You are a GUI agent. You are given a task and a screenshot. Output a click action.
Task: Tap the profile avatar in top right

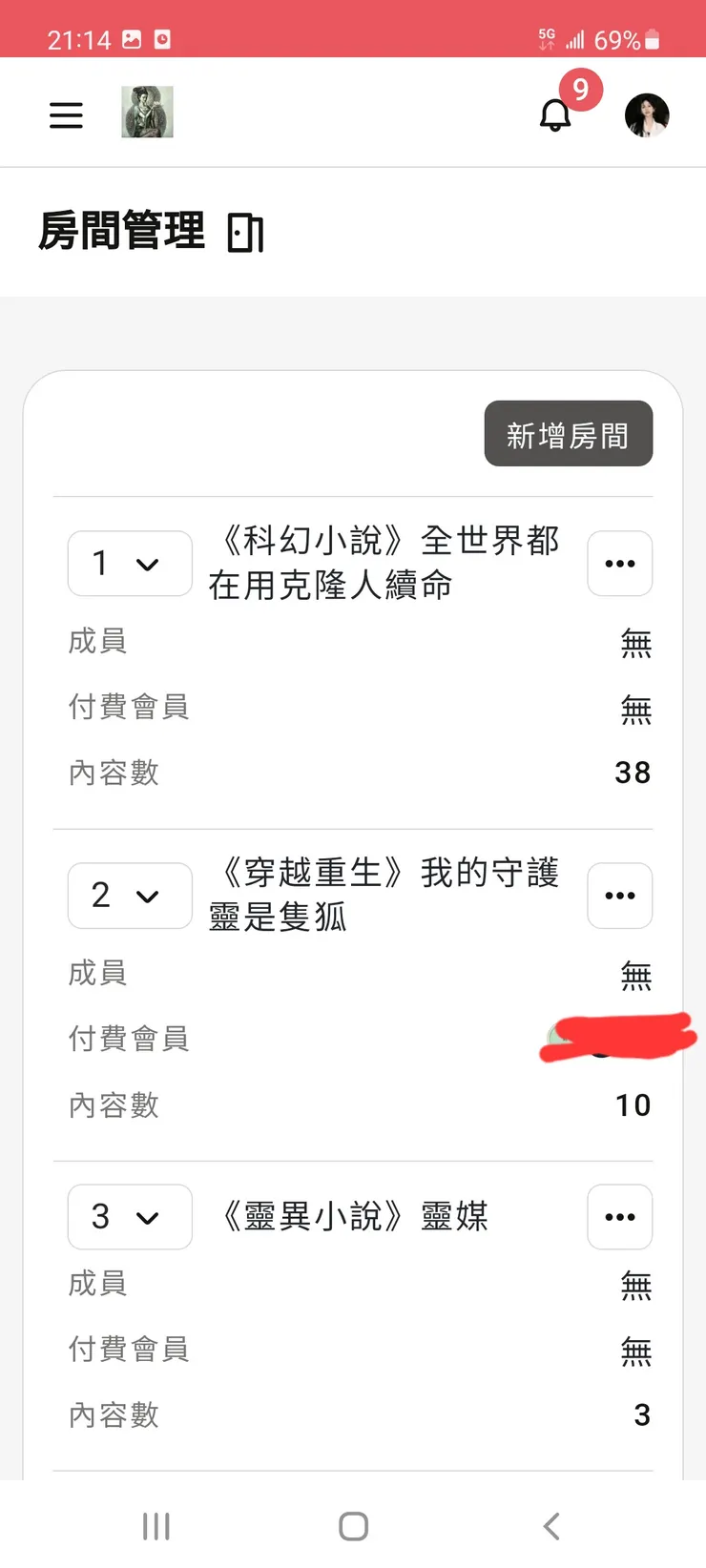click(x=647, y=114)
